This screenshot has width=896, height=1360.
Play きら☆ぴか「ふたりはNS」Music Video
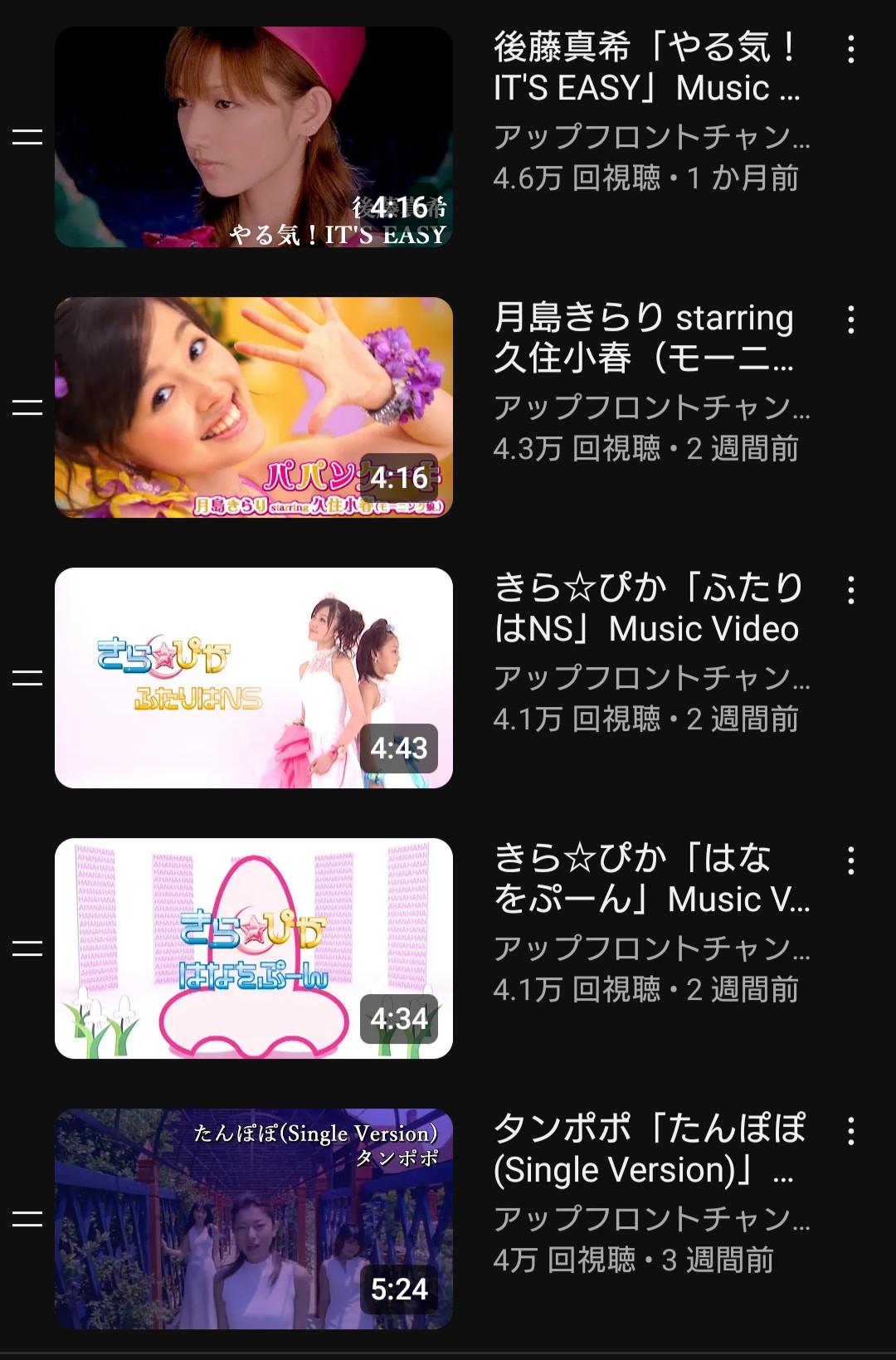[253, 678]
